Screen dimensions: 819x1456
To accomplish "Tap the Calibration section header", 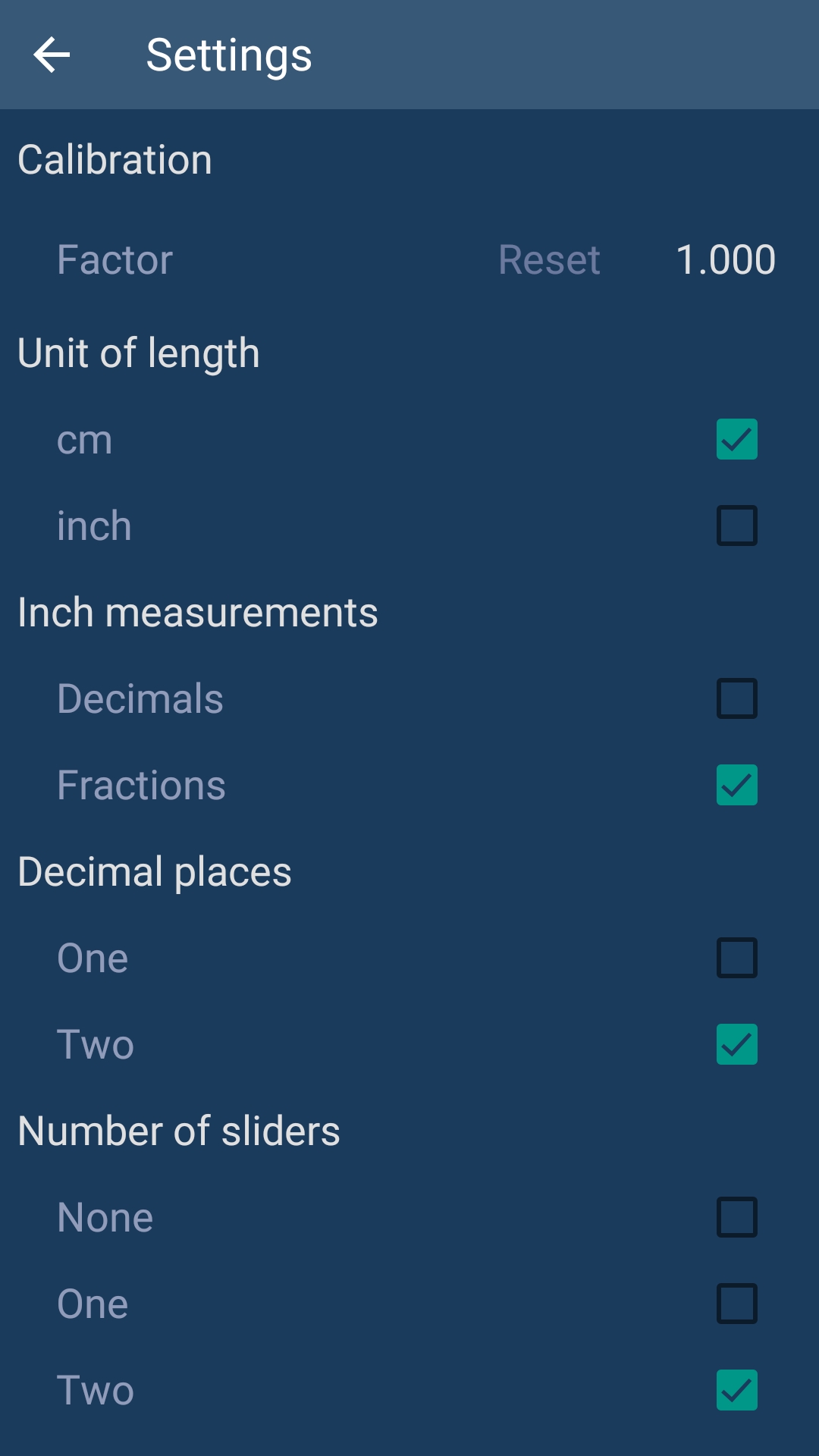I will point(115,159).
